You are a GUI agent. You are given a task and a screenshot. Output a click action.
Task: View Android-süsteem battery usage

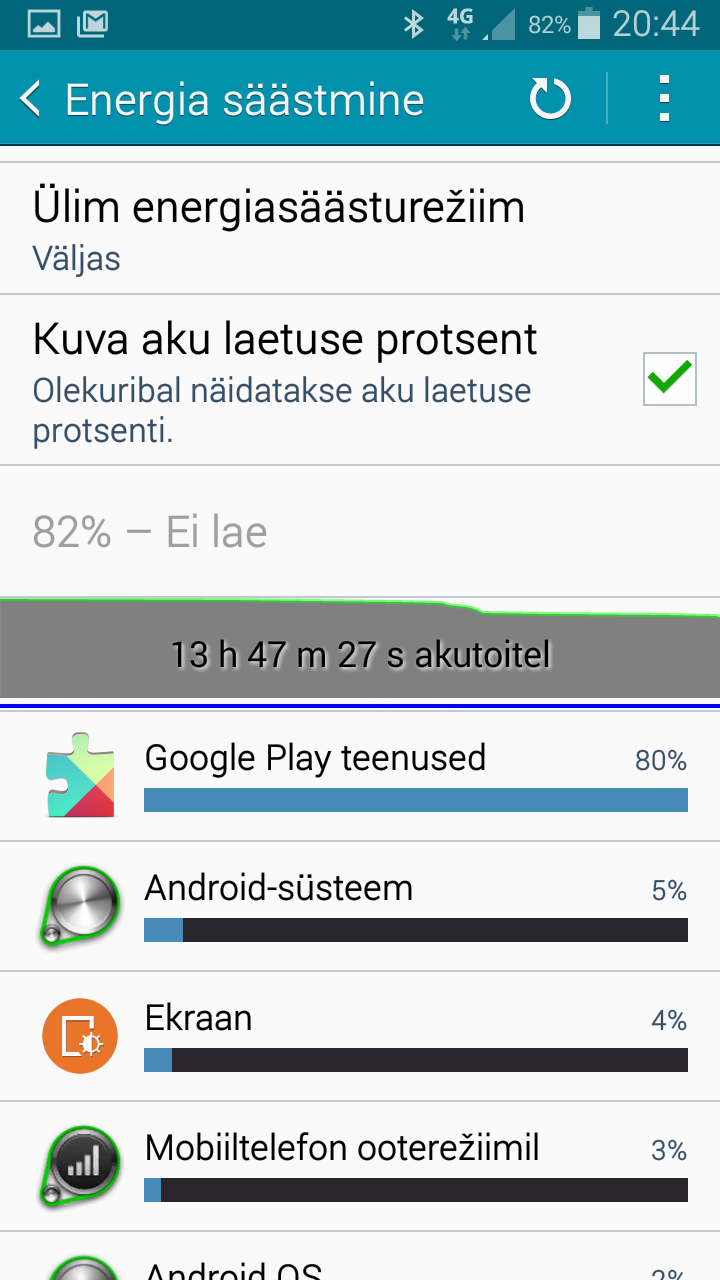360,907
